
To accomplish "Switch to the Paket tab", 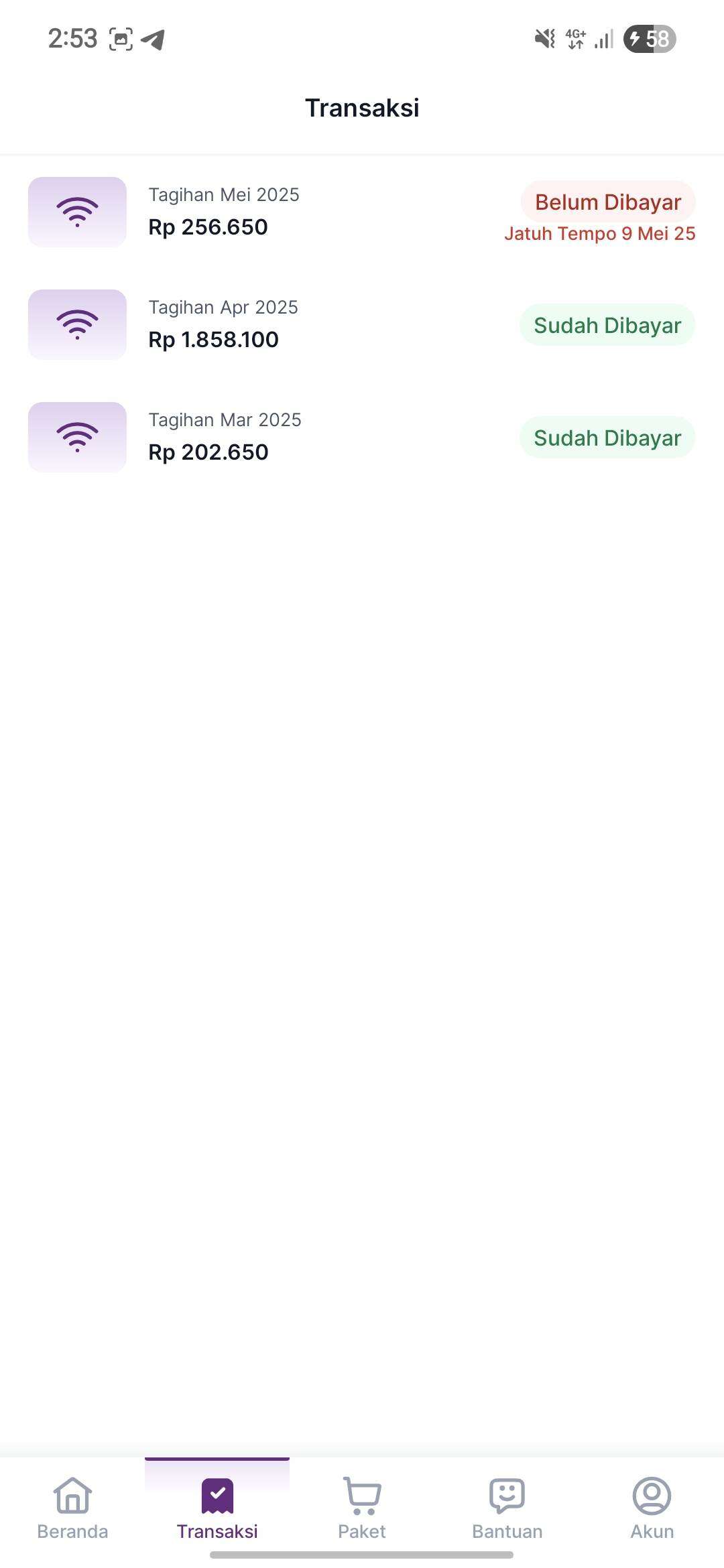I will (x=362, y=1508).
